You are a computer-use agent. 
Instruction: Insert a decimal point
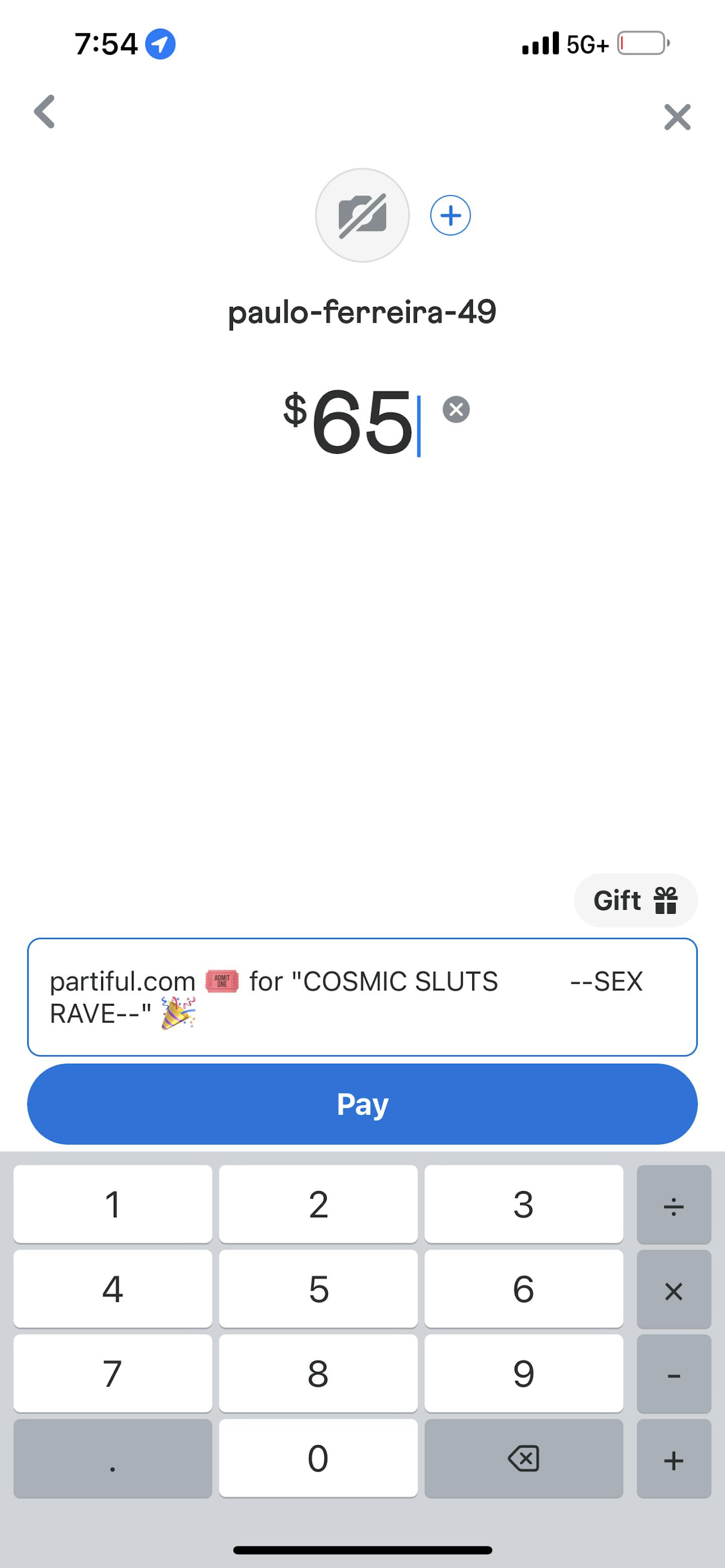point(113,1458)
